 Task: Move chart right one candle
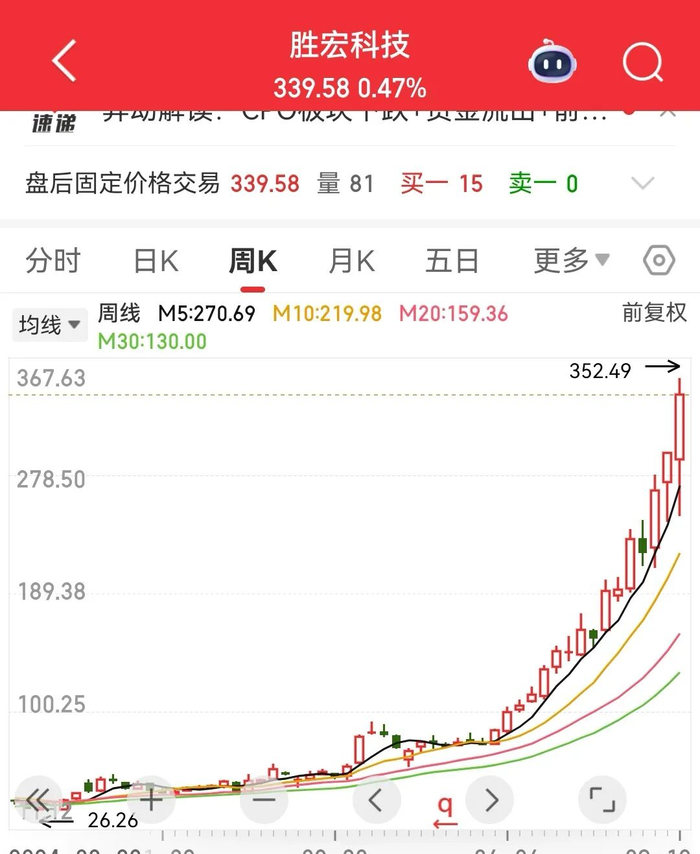(x=490, y=800)
